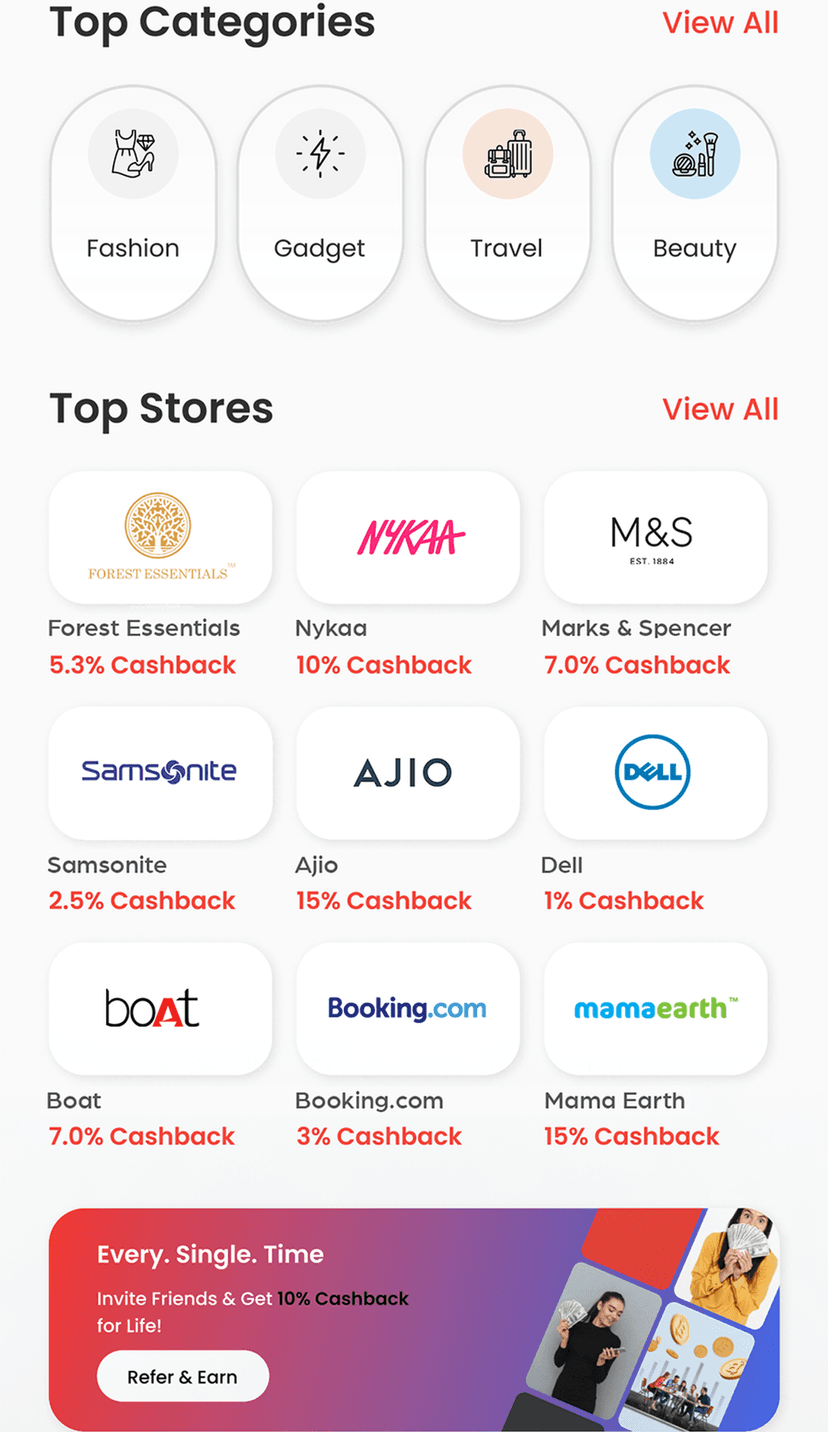Select the Marks & Spencer store

click(655, 538)
